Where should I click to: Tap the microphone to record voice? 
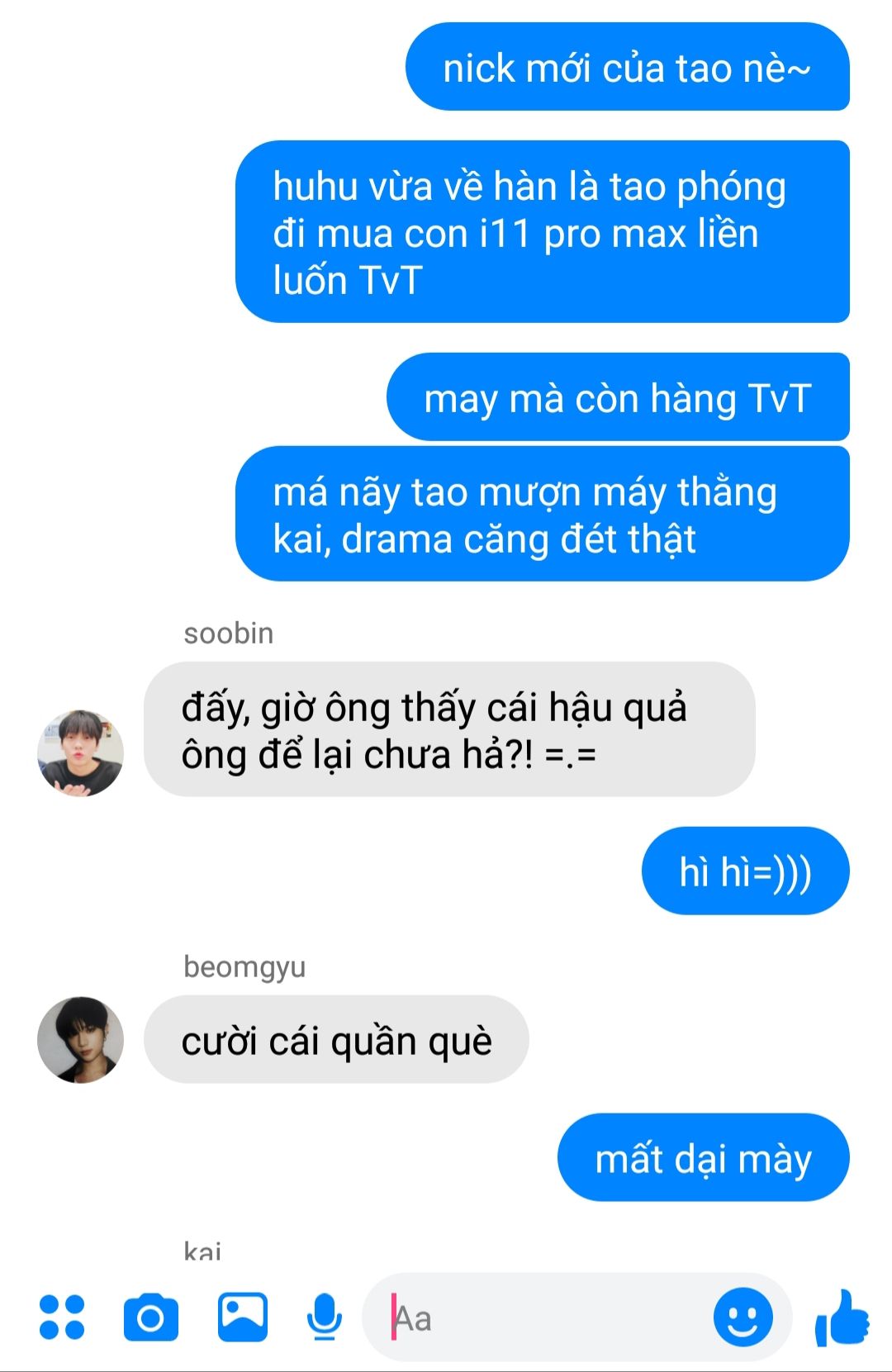pyautogui.click(x=325, y=1317)
